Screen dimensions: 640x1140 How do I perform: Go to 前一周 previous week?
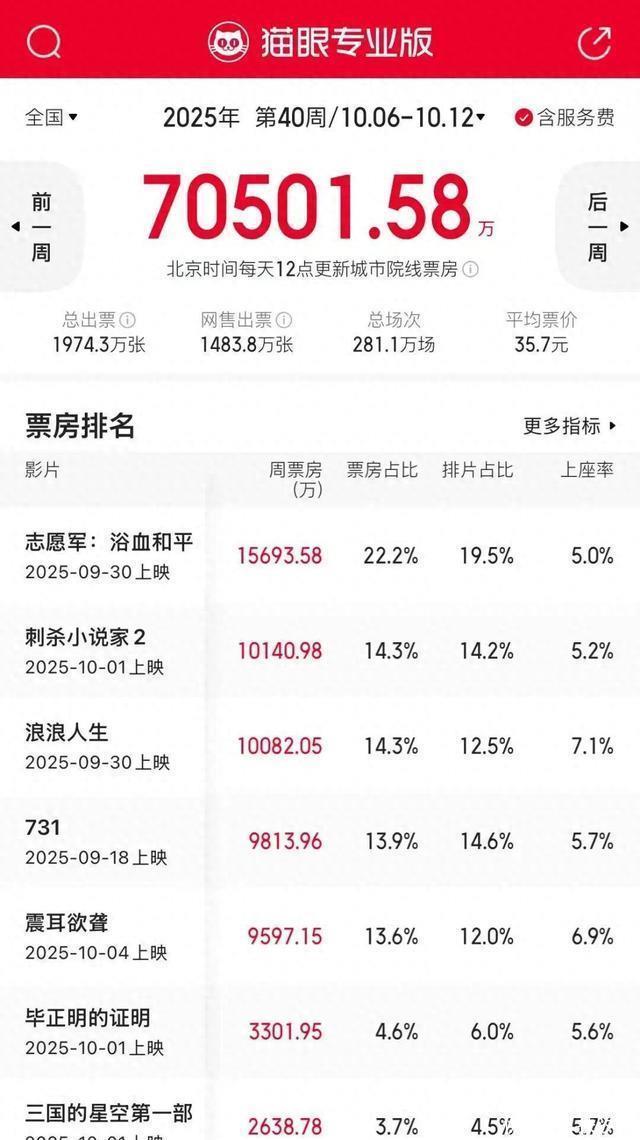(40, 227)
